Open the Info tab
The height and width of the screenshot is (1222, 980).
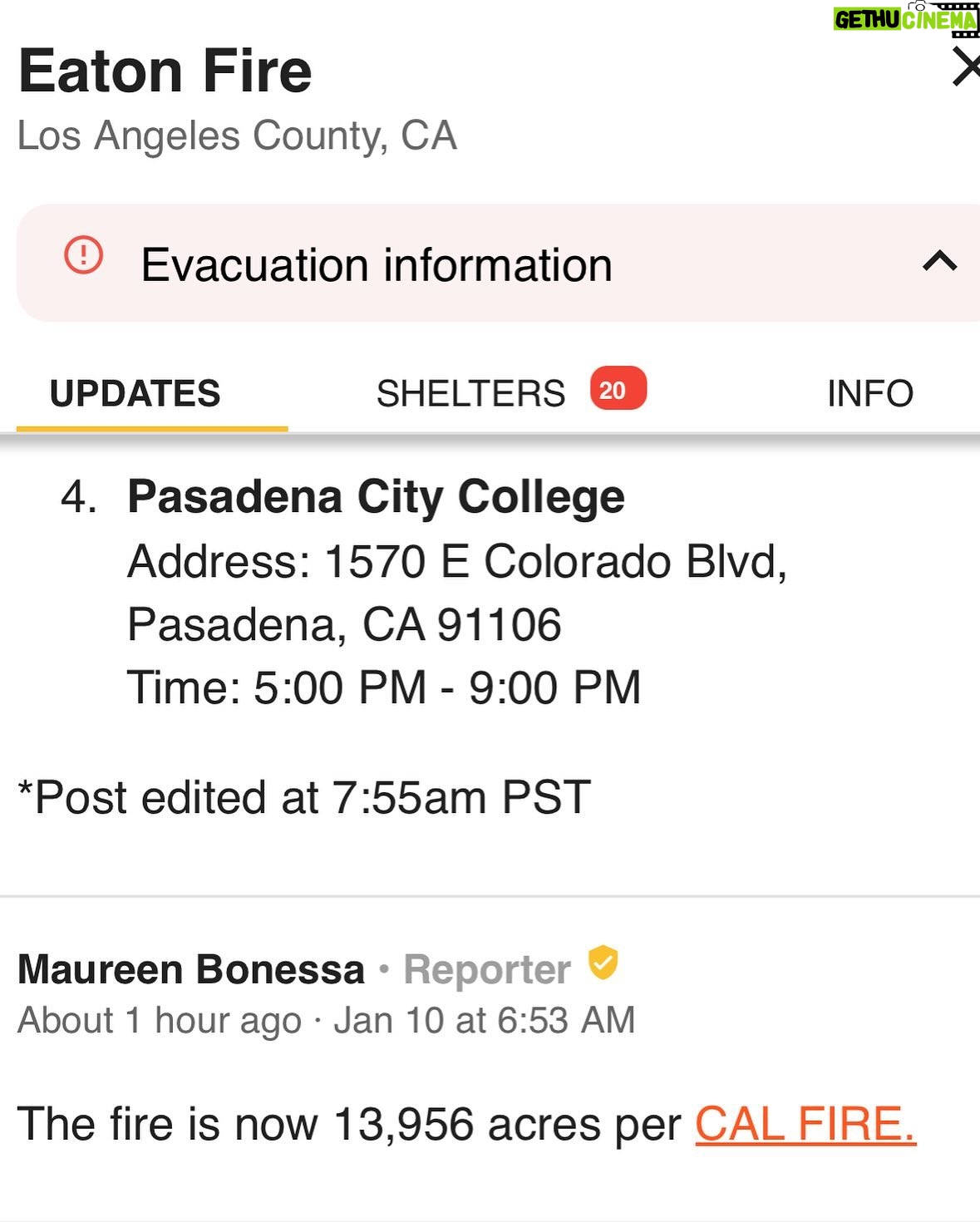point(869,393)
